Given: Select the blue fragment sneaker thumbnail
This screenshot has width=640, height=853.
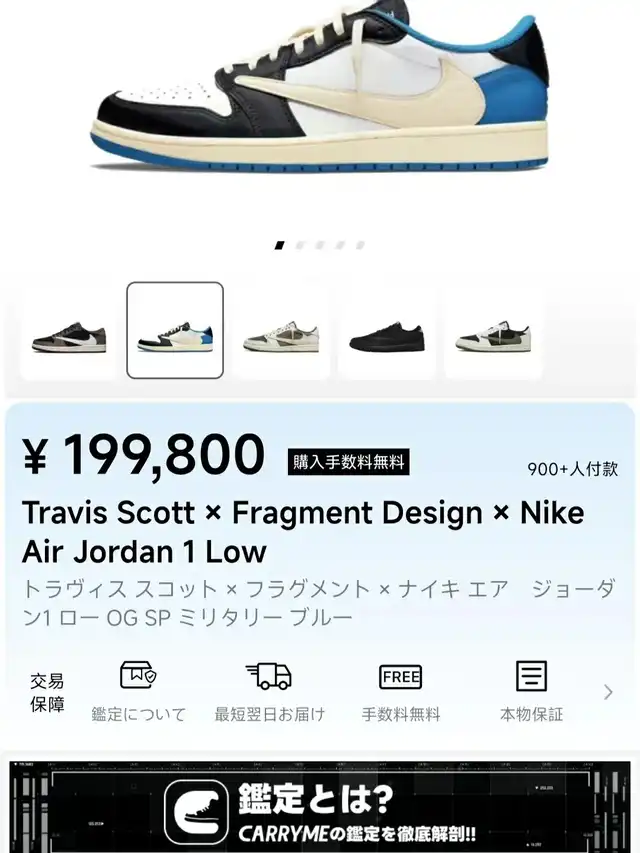Looking at the screenshot, I should pyautogui.click(x=175, y=330).
